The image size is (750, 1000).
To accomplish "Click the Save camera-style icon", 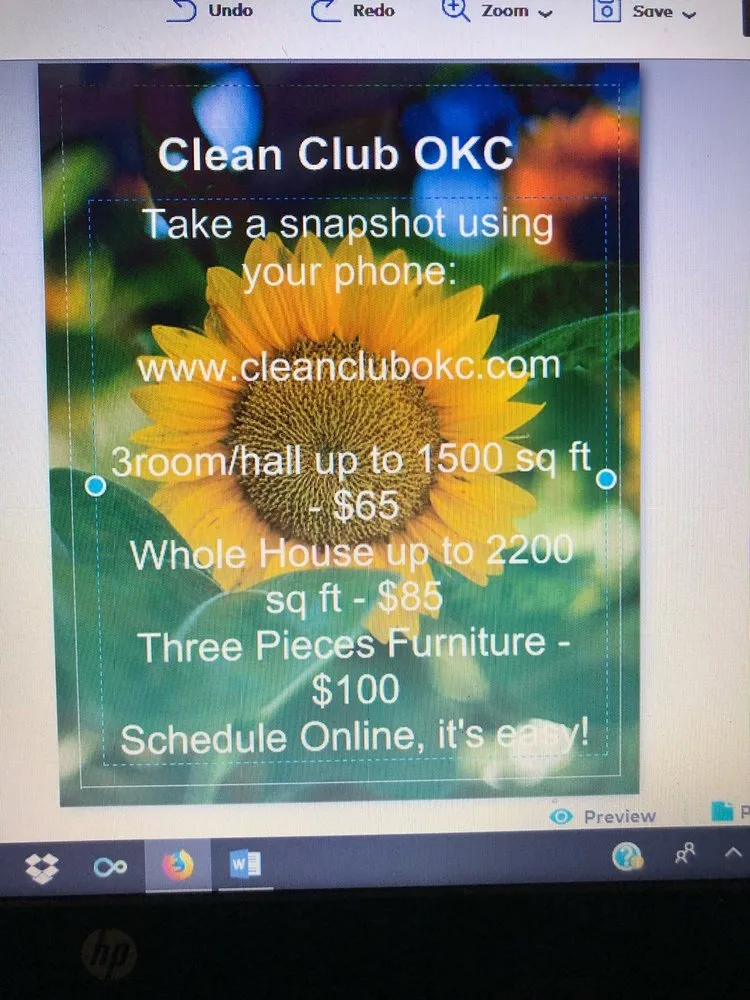I will [607, 10].
